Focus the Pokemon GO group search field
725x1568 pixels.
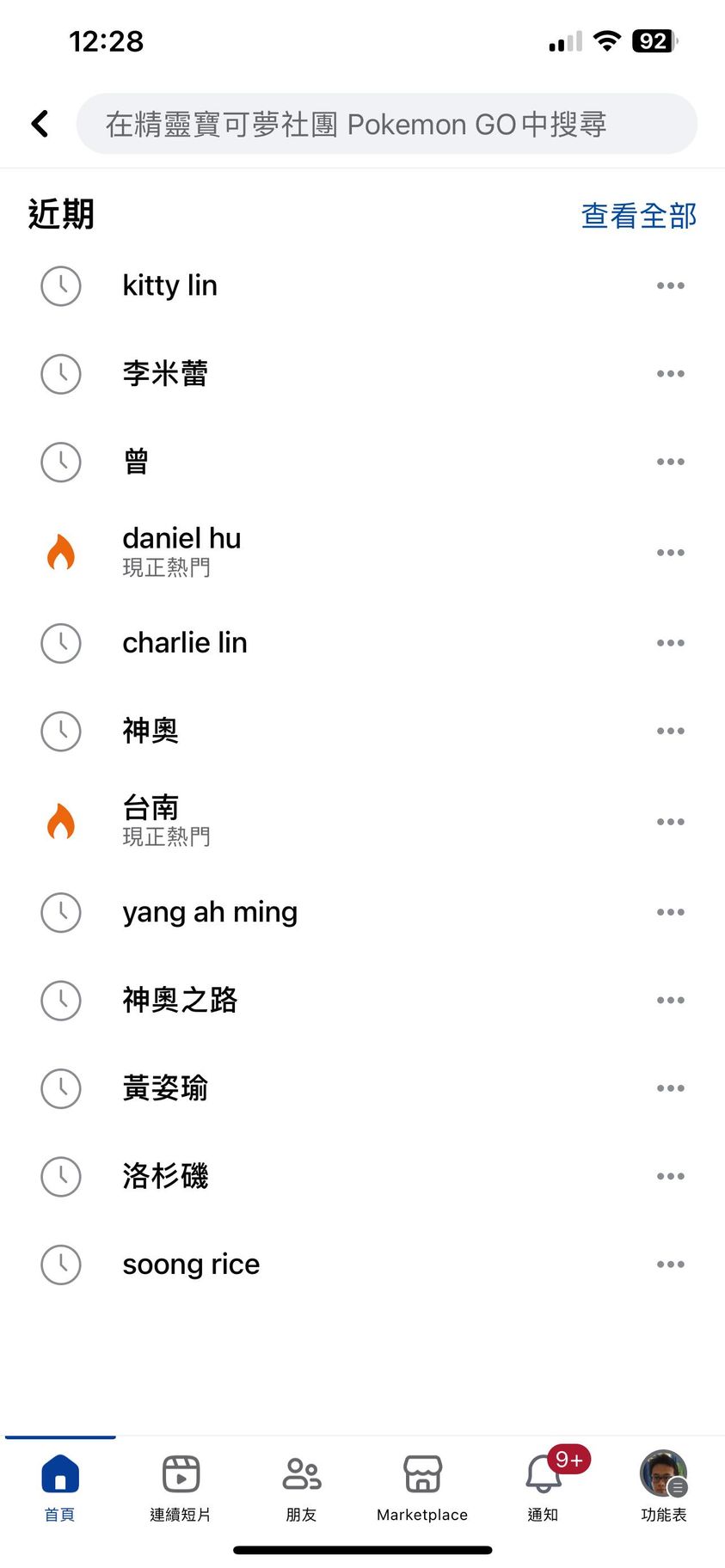(x=387, y=124)
